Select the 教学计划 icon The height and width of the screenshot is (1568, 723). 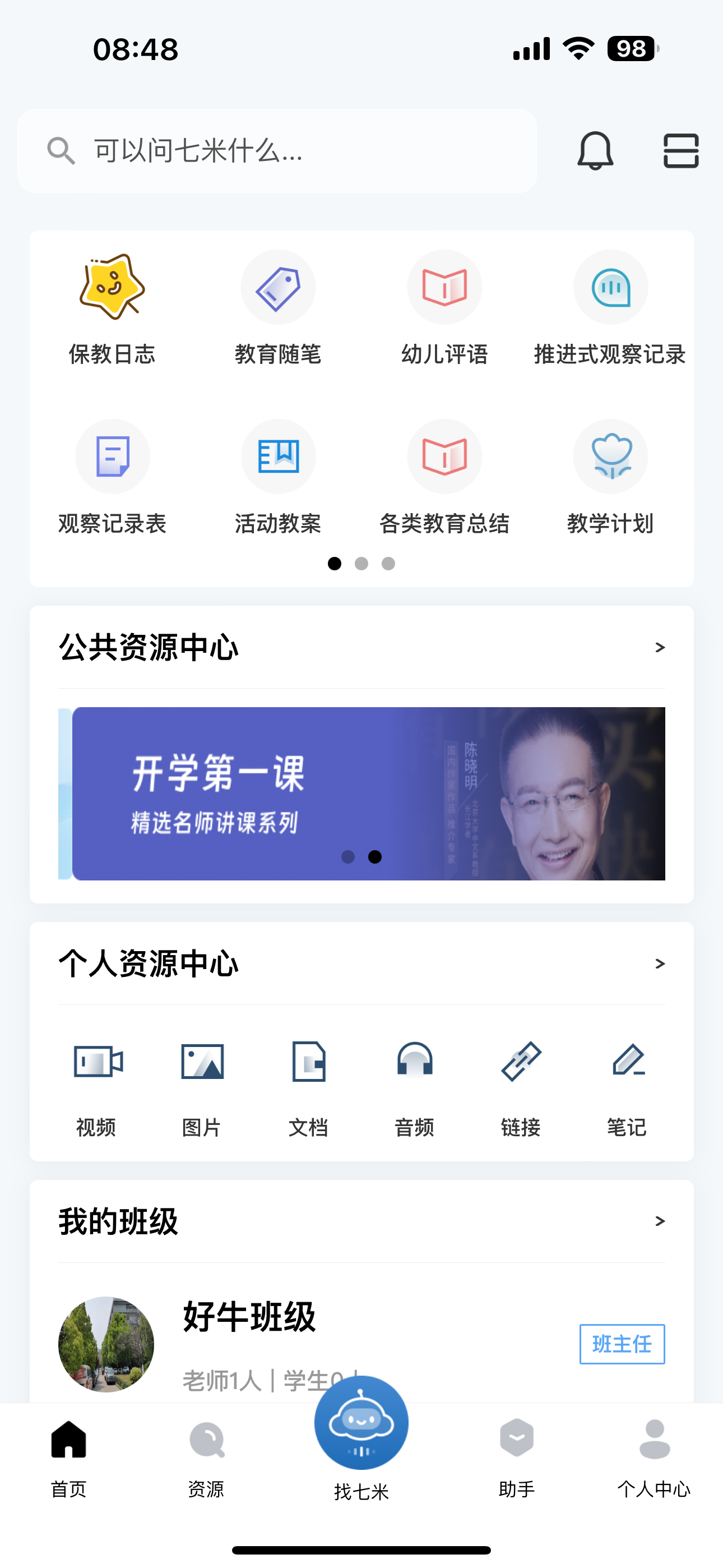[x=610, y=478]
